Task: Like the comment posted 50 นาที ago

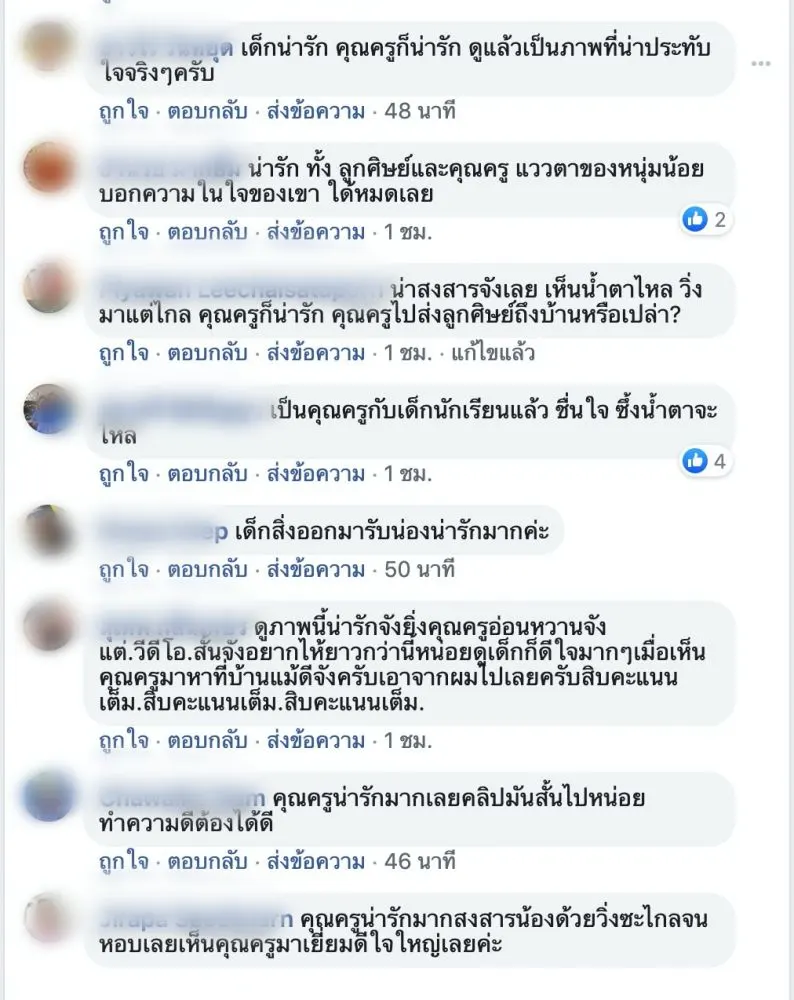Action: (x=123, y=570)
